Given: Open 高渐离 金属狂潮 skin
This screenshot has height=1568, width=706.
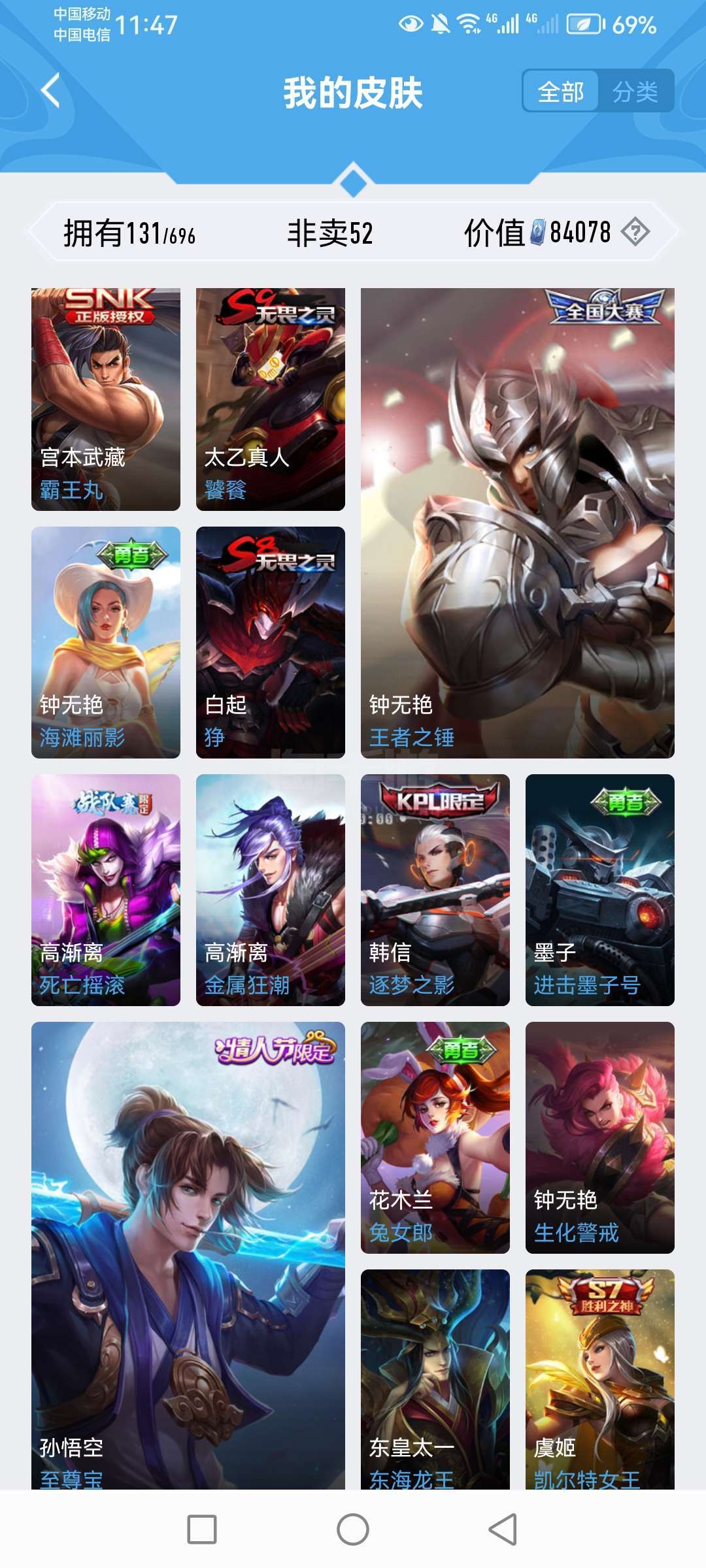Looking at the screenshot, I should click(x=271, y=890).
